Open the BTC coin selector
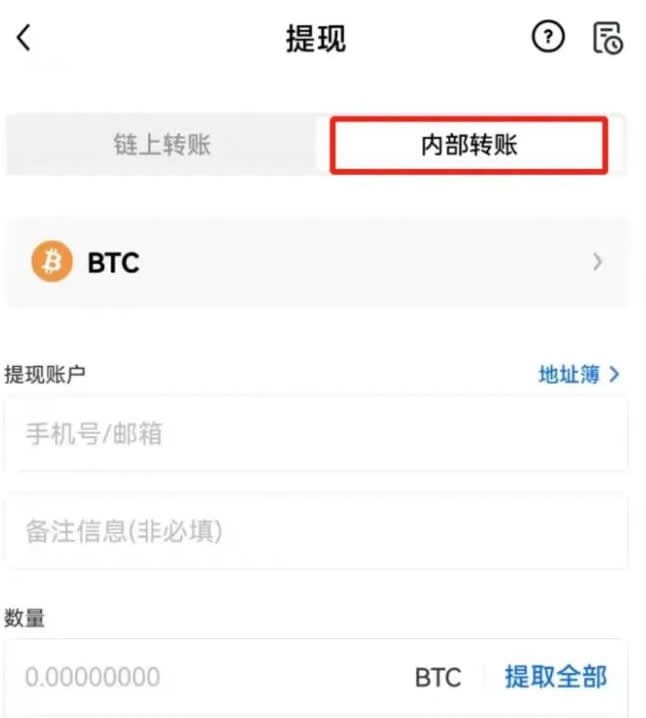The height and width of the screenshot is (718, 646). tap(316, 262)
